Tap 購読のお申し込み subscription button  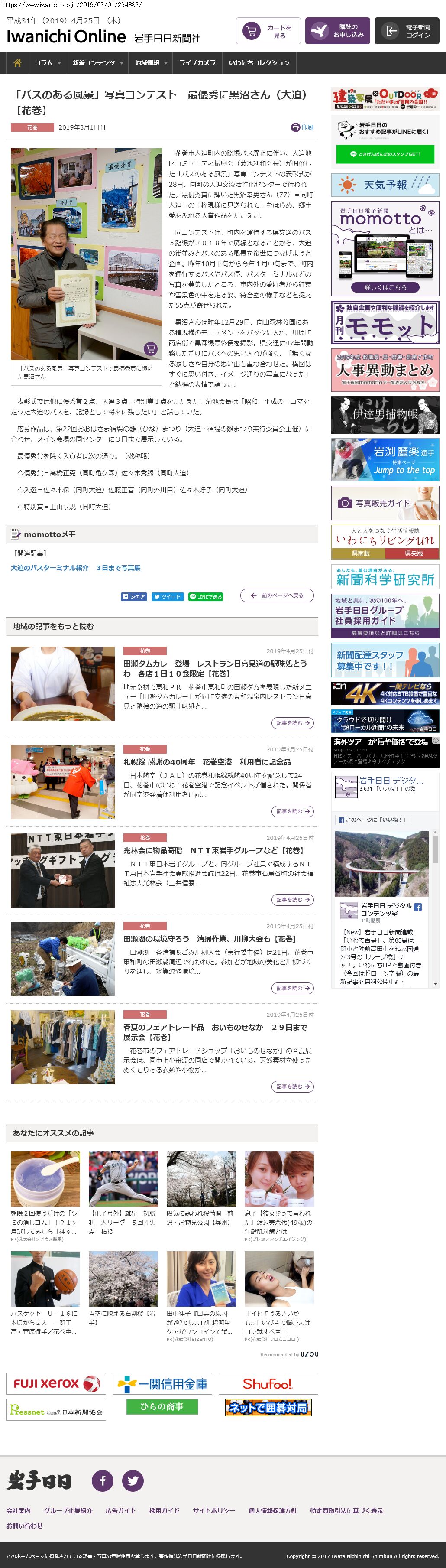[x=337, y=31]
